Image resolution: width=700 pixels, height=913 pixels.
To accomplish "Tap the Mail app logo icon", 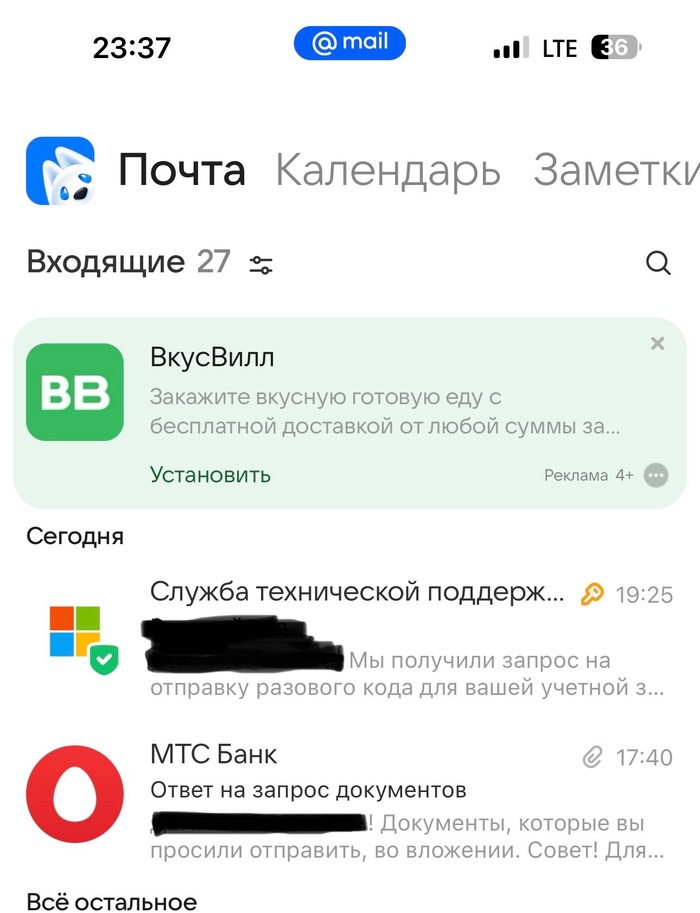I will (60, 171).
